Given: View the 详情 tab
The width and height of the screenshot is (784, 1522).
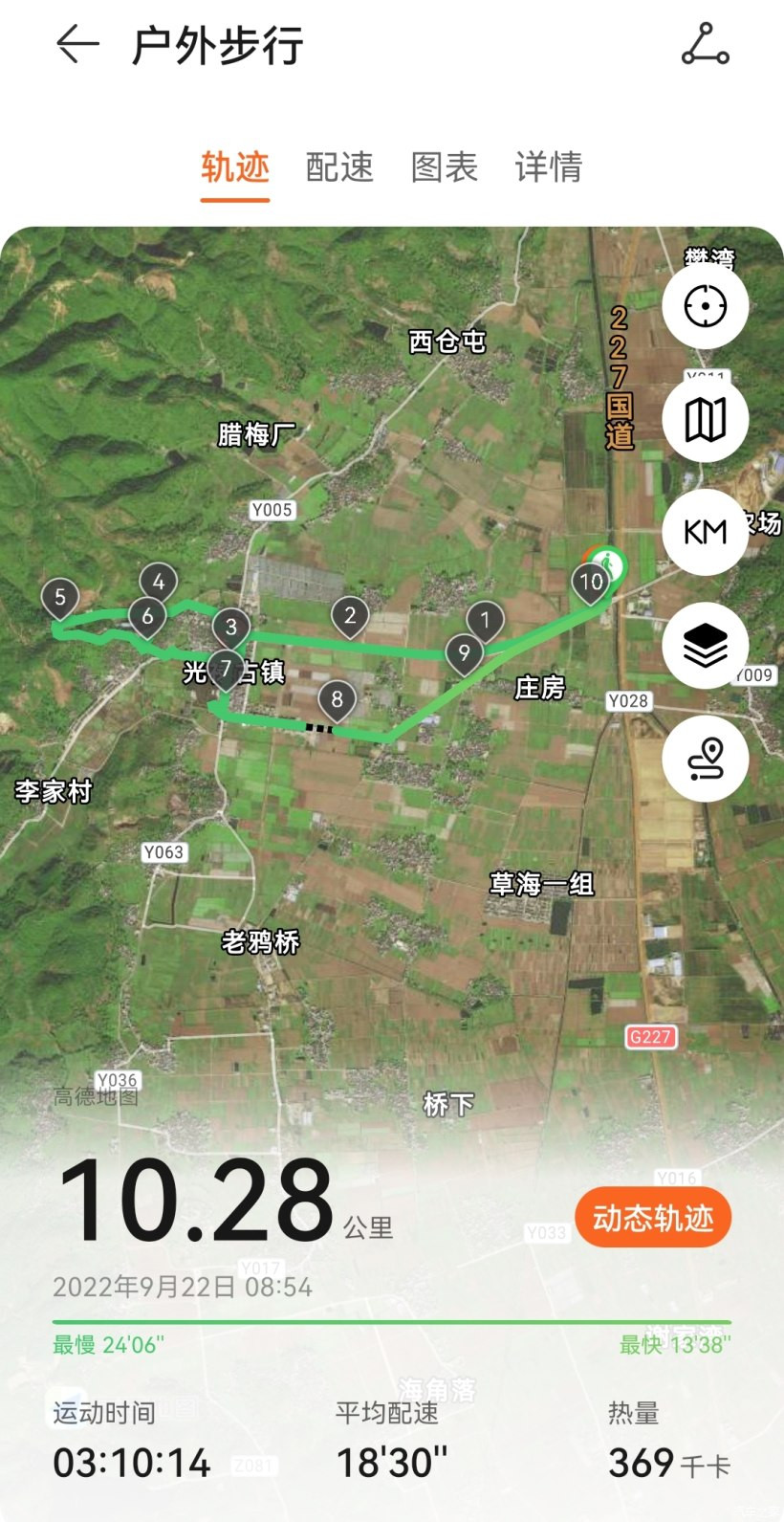Looking at the screenshot, I should 548,167.
